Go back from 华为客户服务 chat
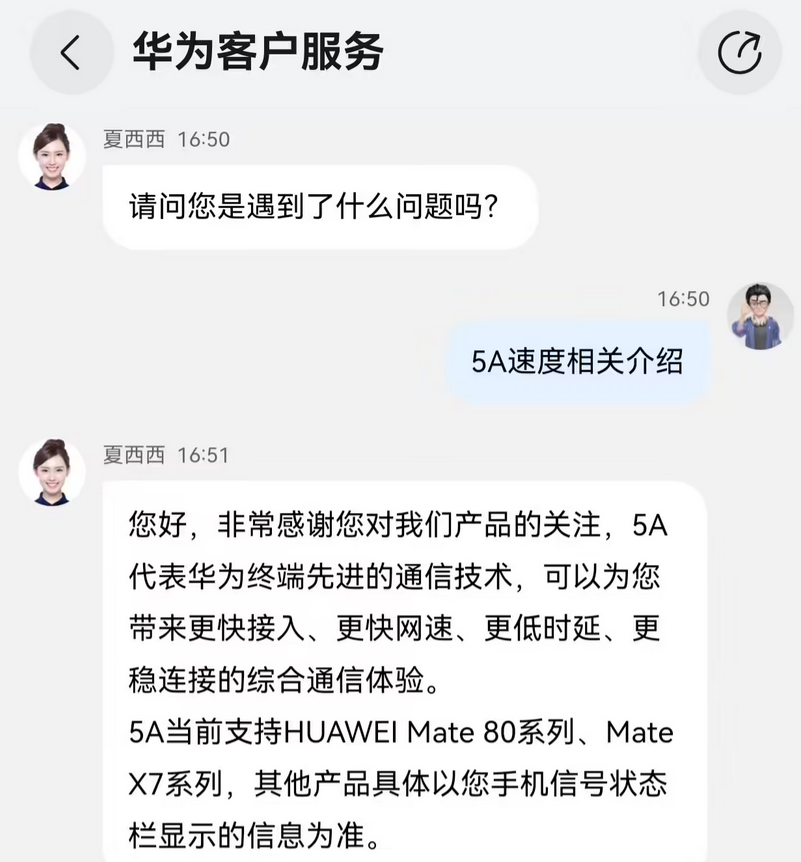The image size is (801, 862). click(x=71, y=52)
